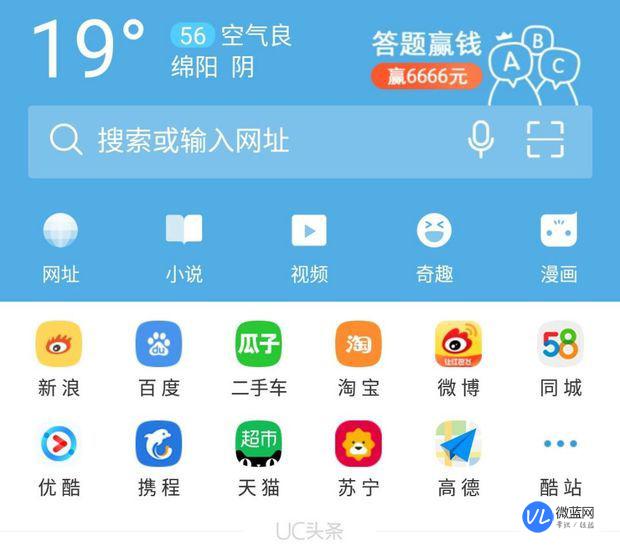The height and width of the screenshot is (558, 620).
Task: Open the 奇趣 fun section
Action: pos(434,246)
